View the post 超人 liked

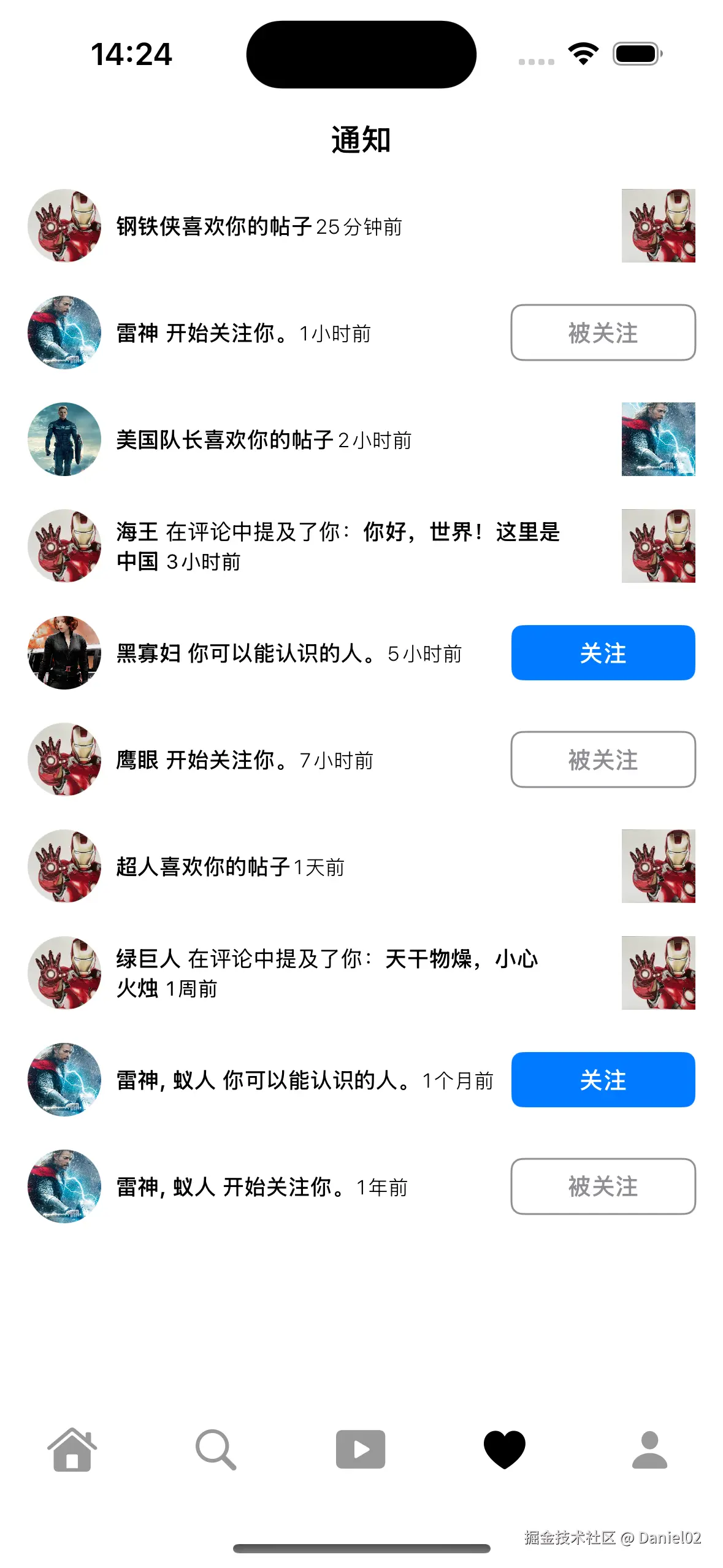[x=658, y=866]
